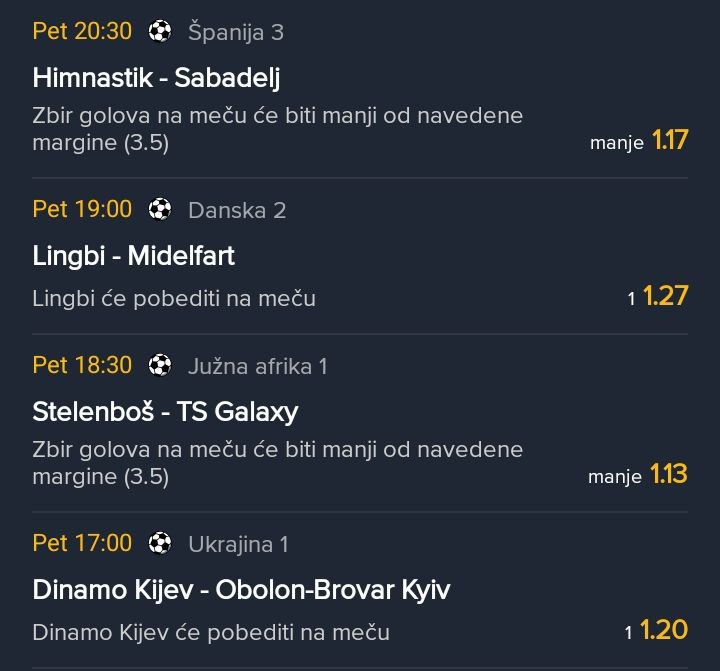720x671 pixels.
Task: View Dinamo Kijev - Obolon-Brovar Kyiv match
Action: coord(241,589)
